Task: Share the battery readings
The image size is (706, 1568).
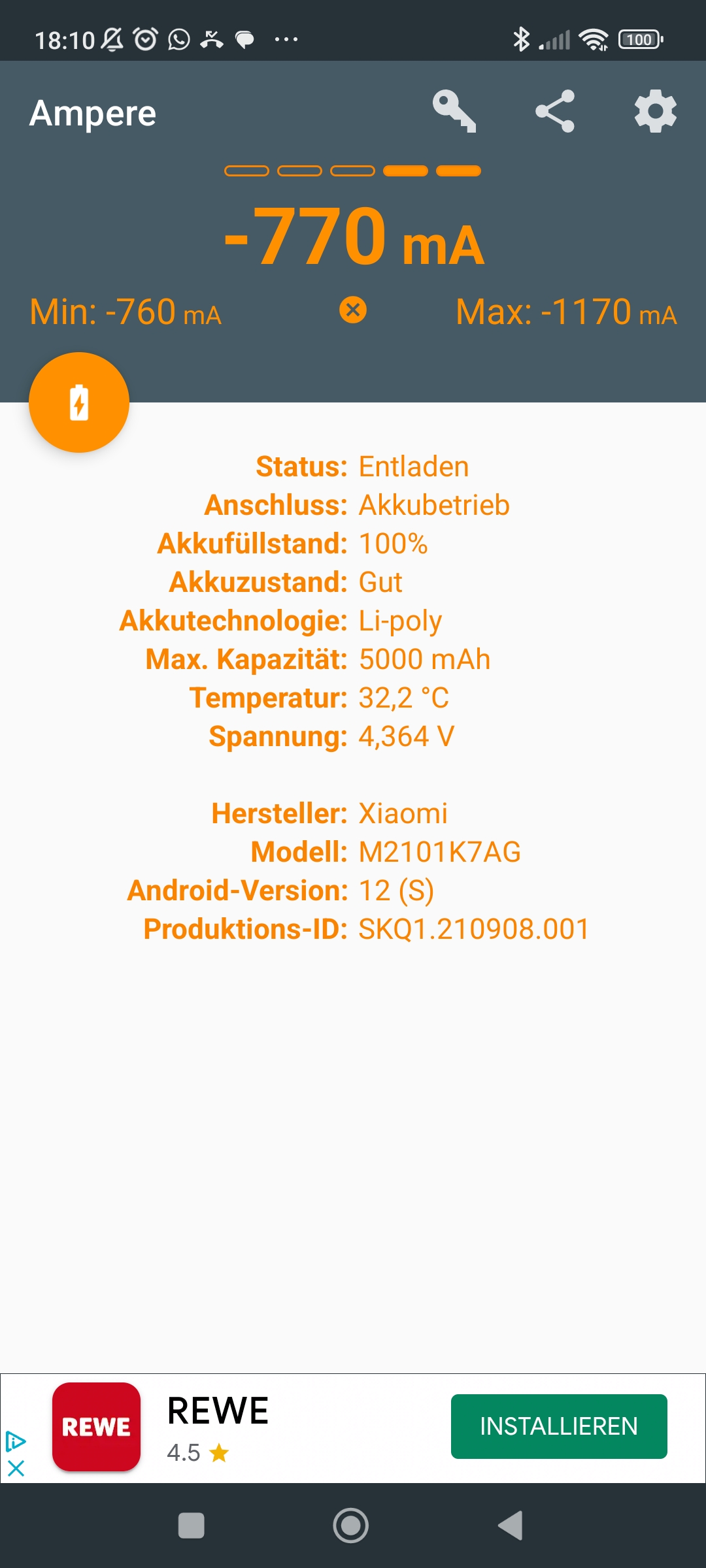Action: coord(555,112)
